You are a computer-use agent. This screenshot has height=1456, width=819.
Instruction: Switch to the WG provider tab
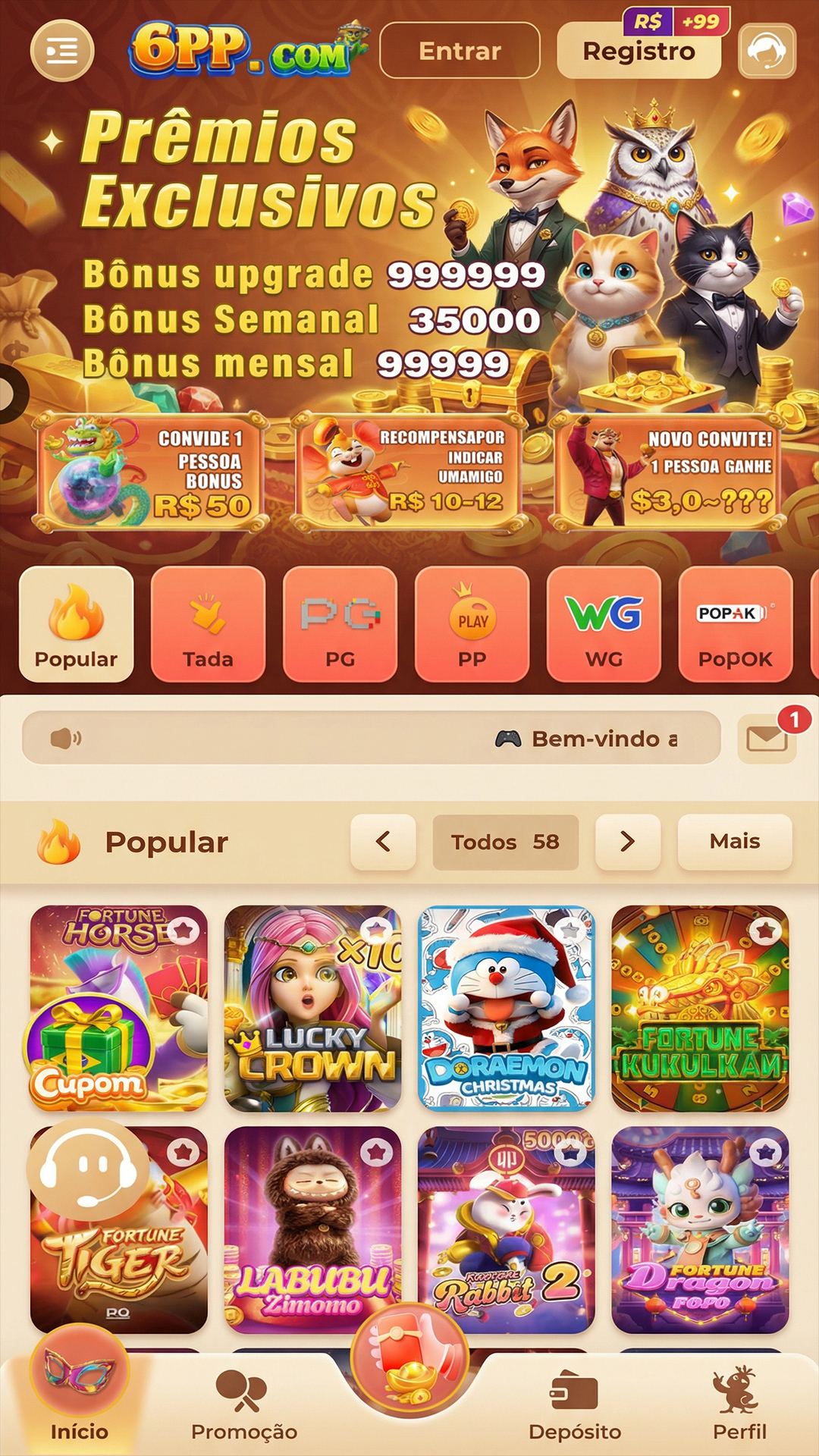pyautogui.click(x=604, y=624)
